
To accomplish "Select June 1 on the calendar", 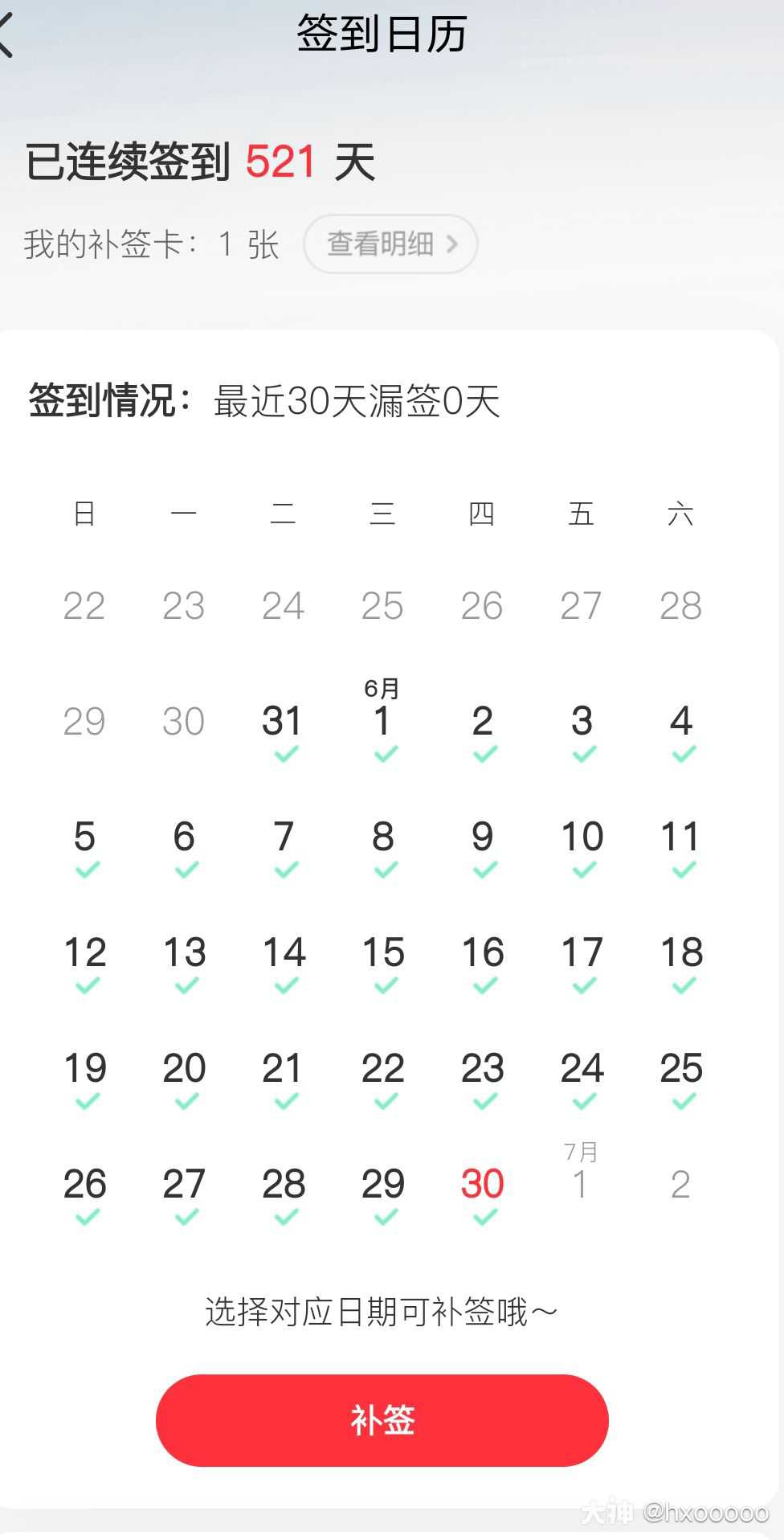I will pyautogui.click(x=382, y=721).
